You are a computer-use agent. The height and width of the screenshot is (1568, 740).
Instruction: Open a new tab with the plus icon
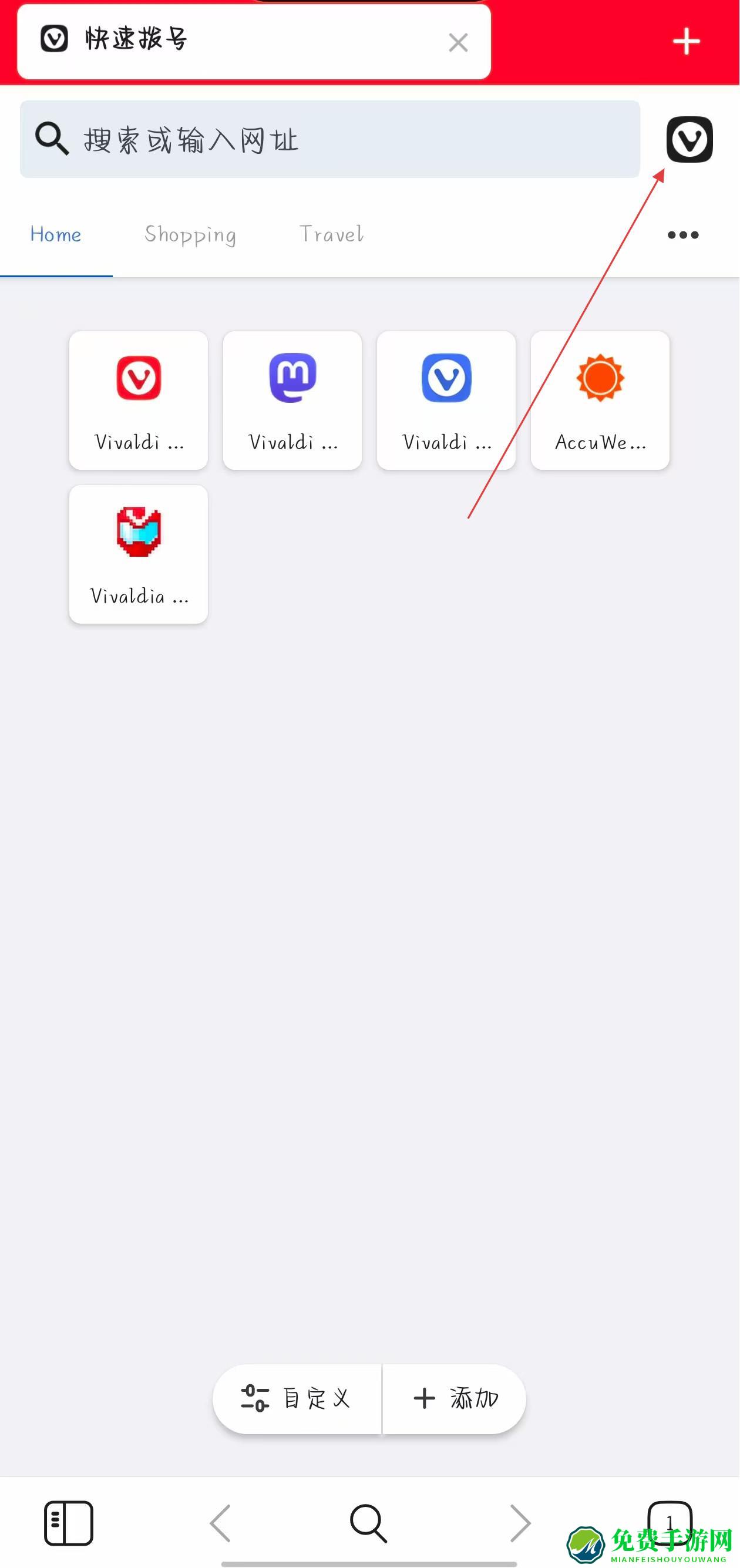(x=686, y=41)
